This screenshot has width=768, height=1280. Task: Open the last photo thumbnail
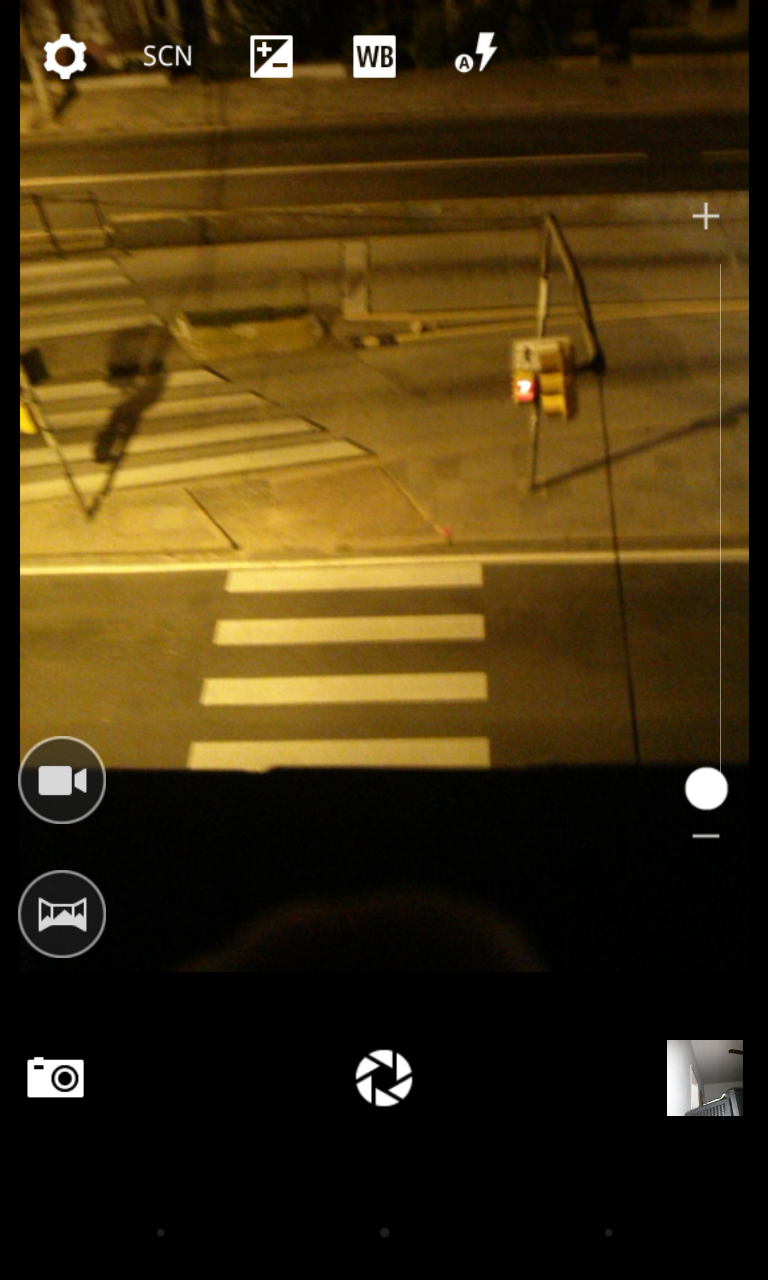click(705, 1078)
